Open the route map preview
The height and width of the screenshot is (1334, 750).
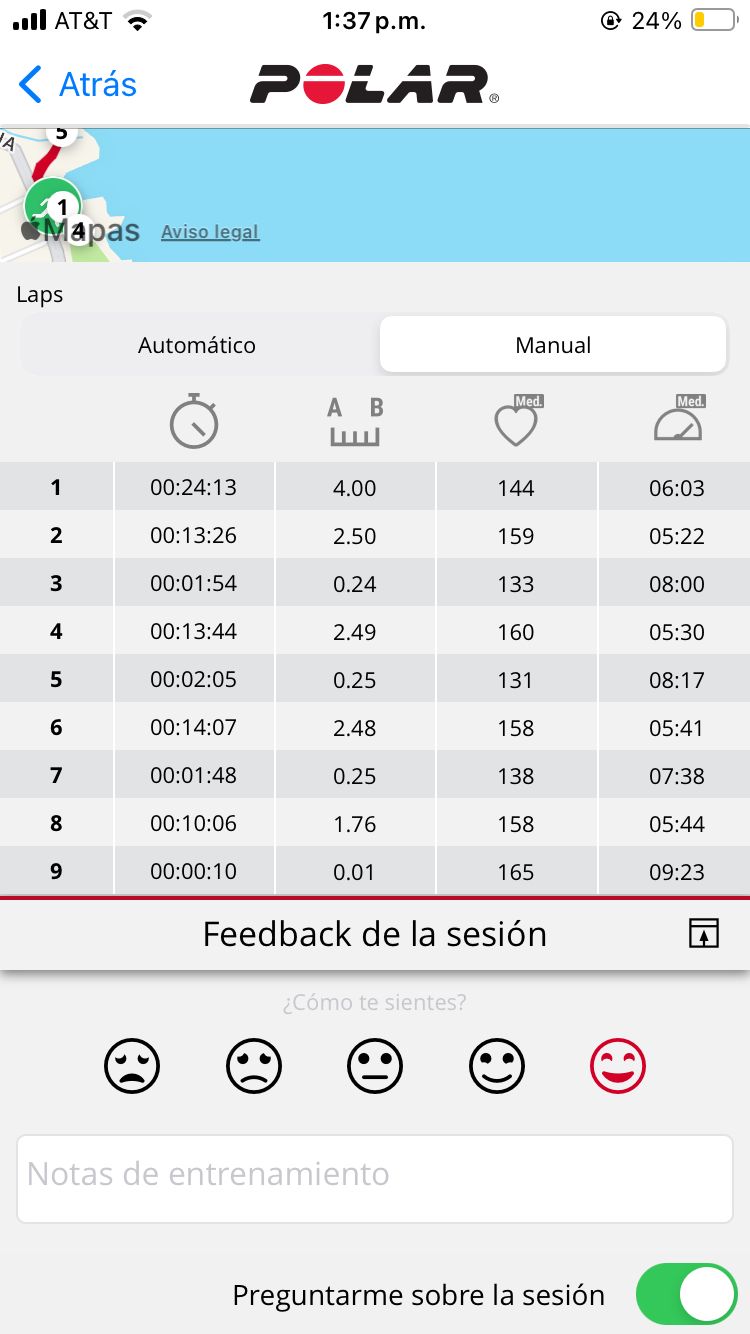(375, 195)
